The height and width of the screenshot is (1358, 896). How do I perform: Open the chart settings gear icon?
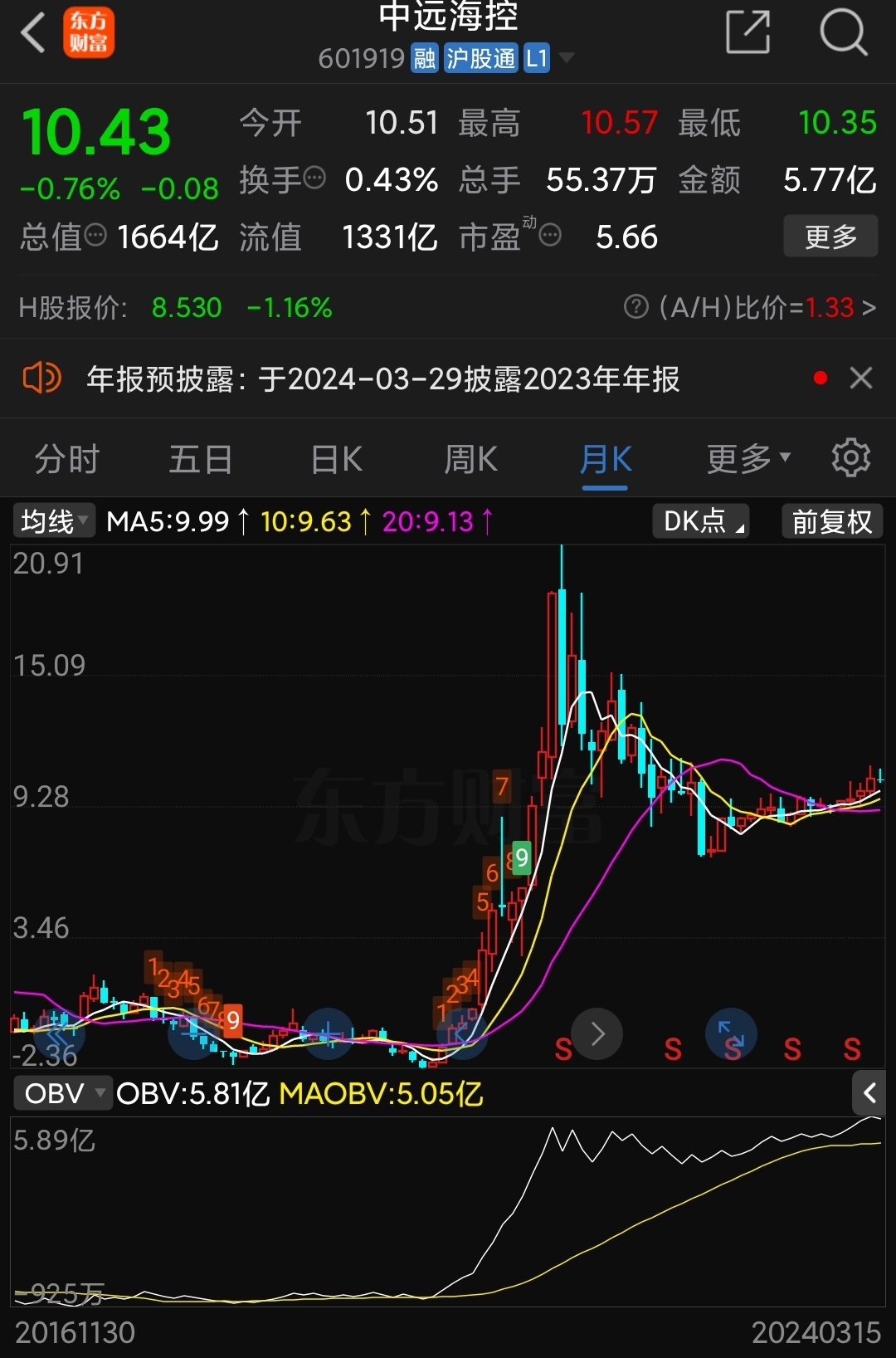850,457
